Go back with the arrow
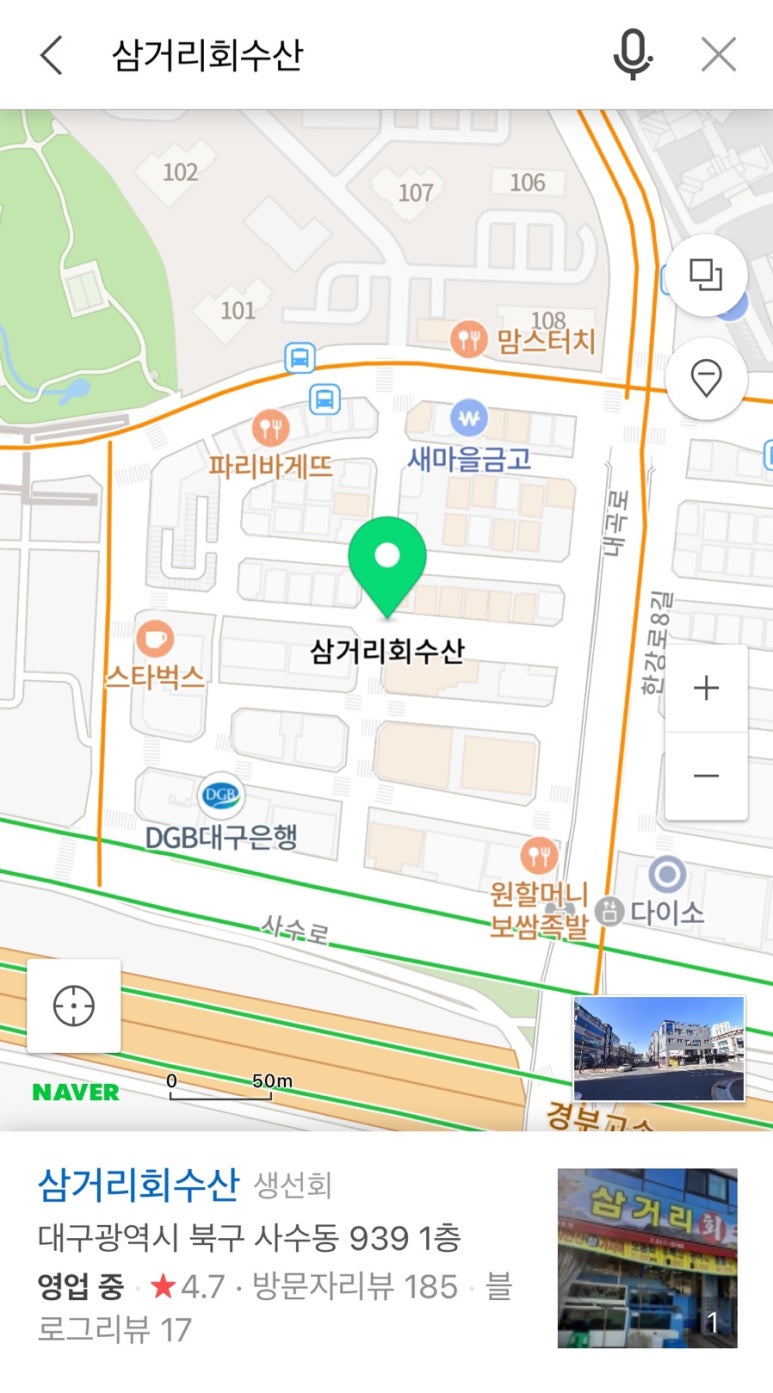This screenshot has width=773, height=1393. click(x=52, y=55)
